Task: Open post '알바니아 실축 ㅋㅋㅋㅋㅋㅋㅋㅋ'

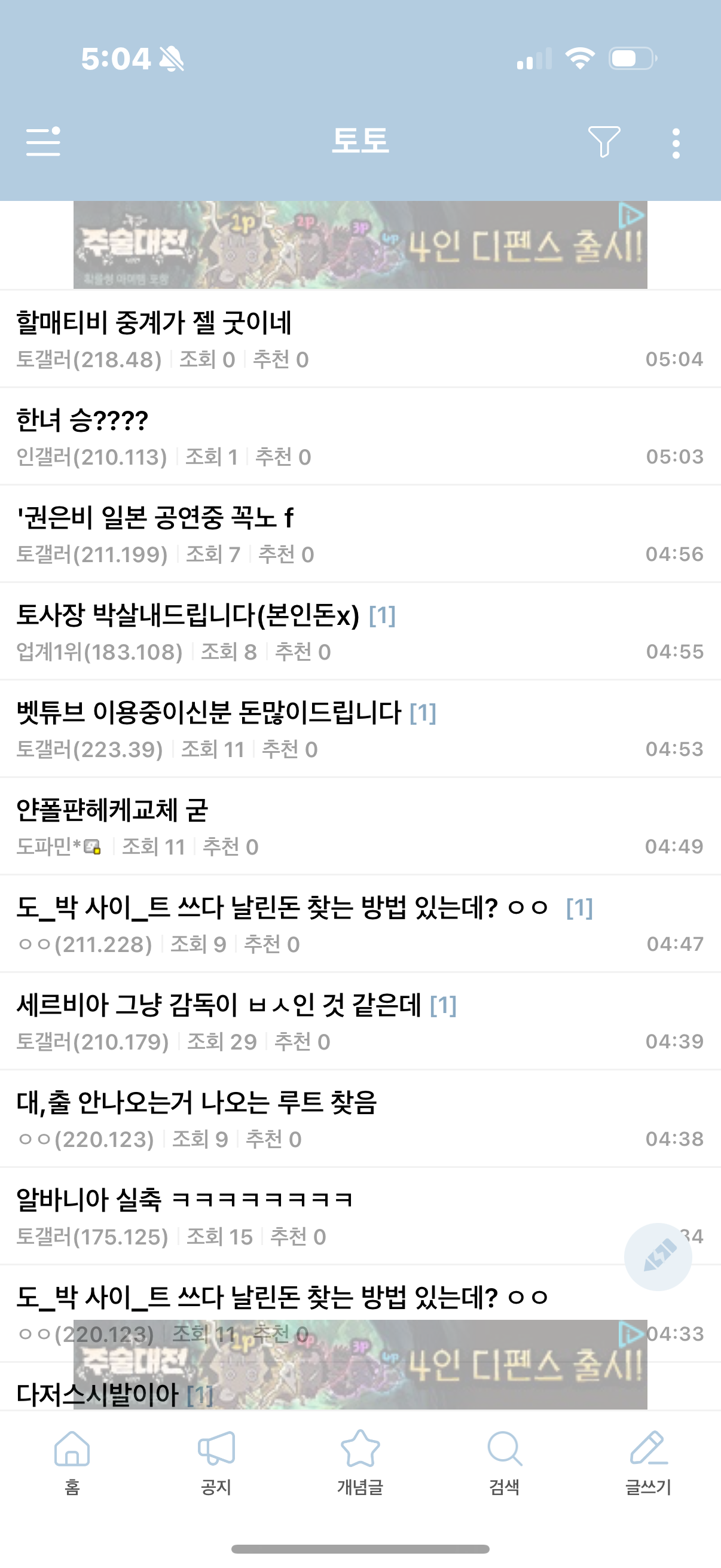Action: (x=184, y=1200)
